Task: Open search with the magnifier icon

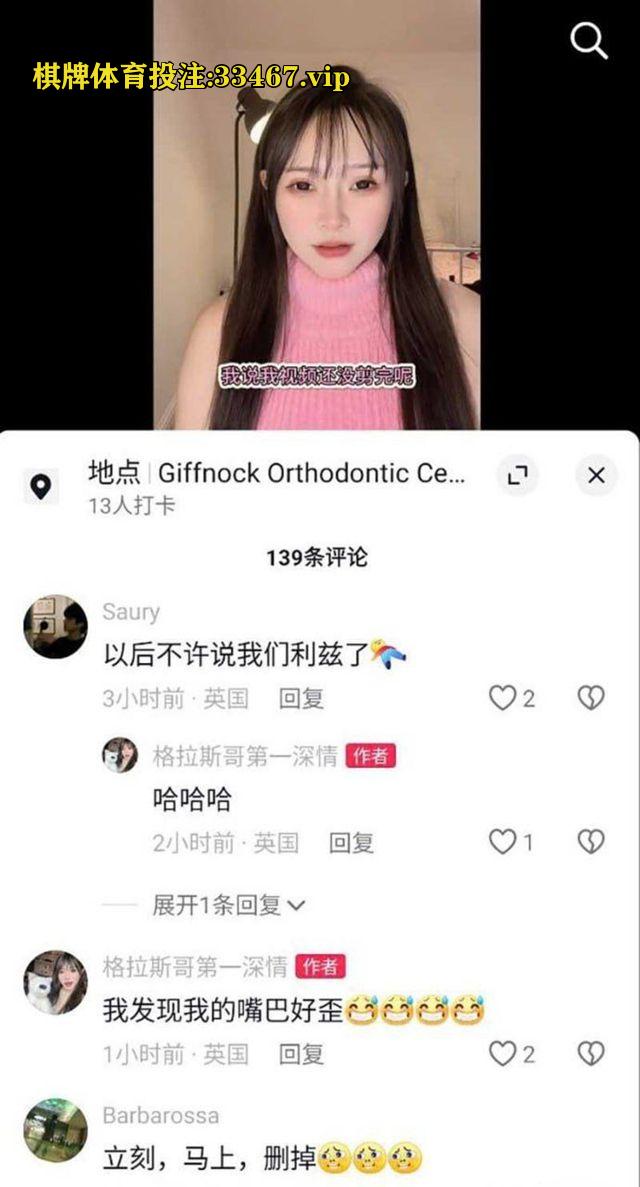Action: (x=589, y=41)
